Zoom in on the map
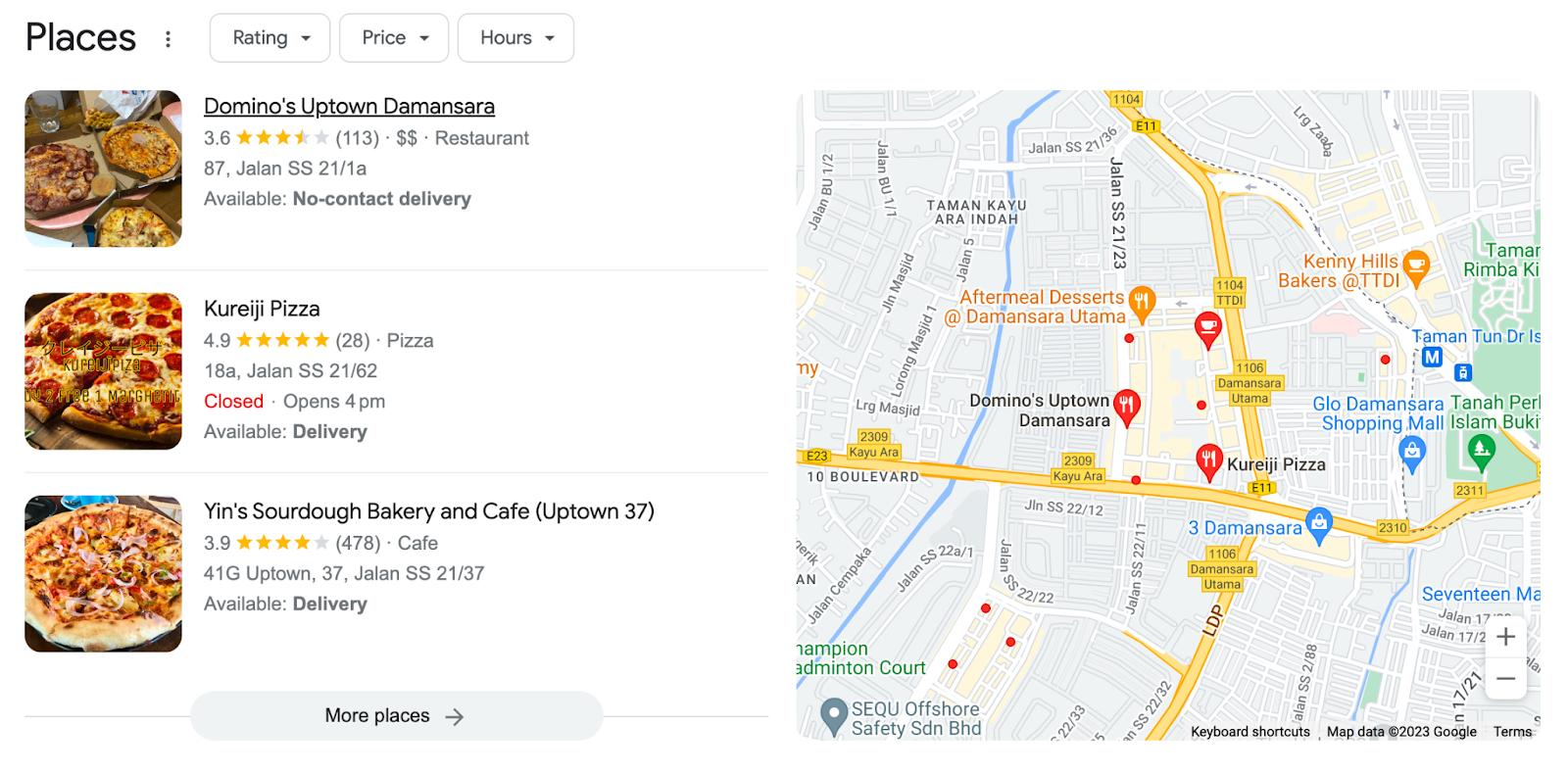 [x=1505, y=637]
